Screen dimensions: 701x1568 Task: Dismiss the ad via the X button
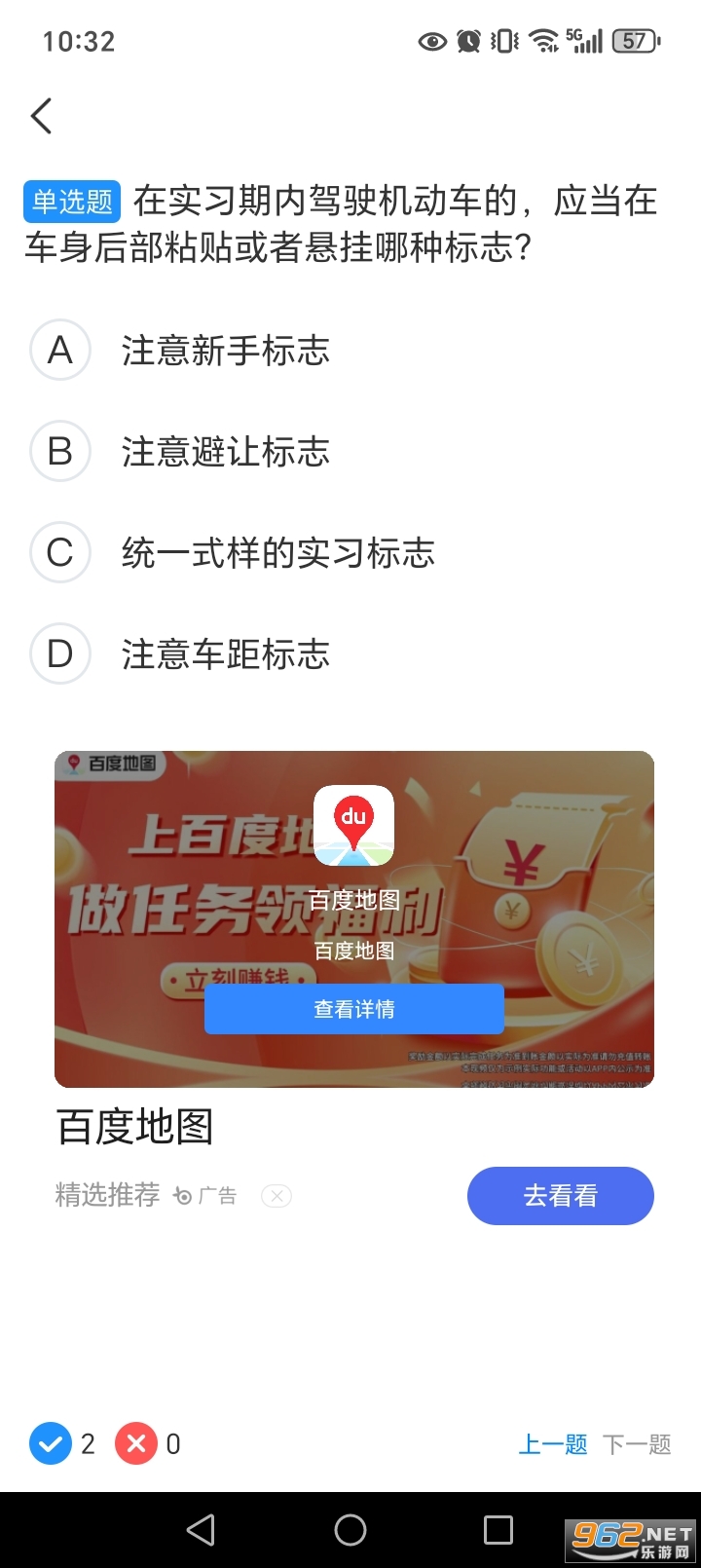(x=276, y=1196)
